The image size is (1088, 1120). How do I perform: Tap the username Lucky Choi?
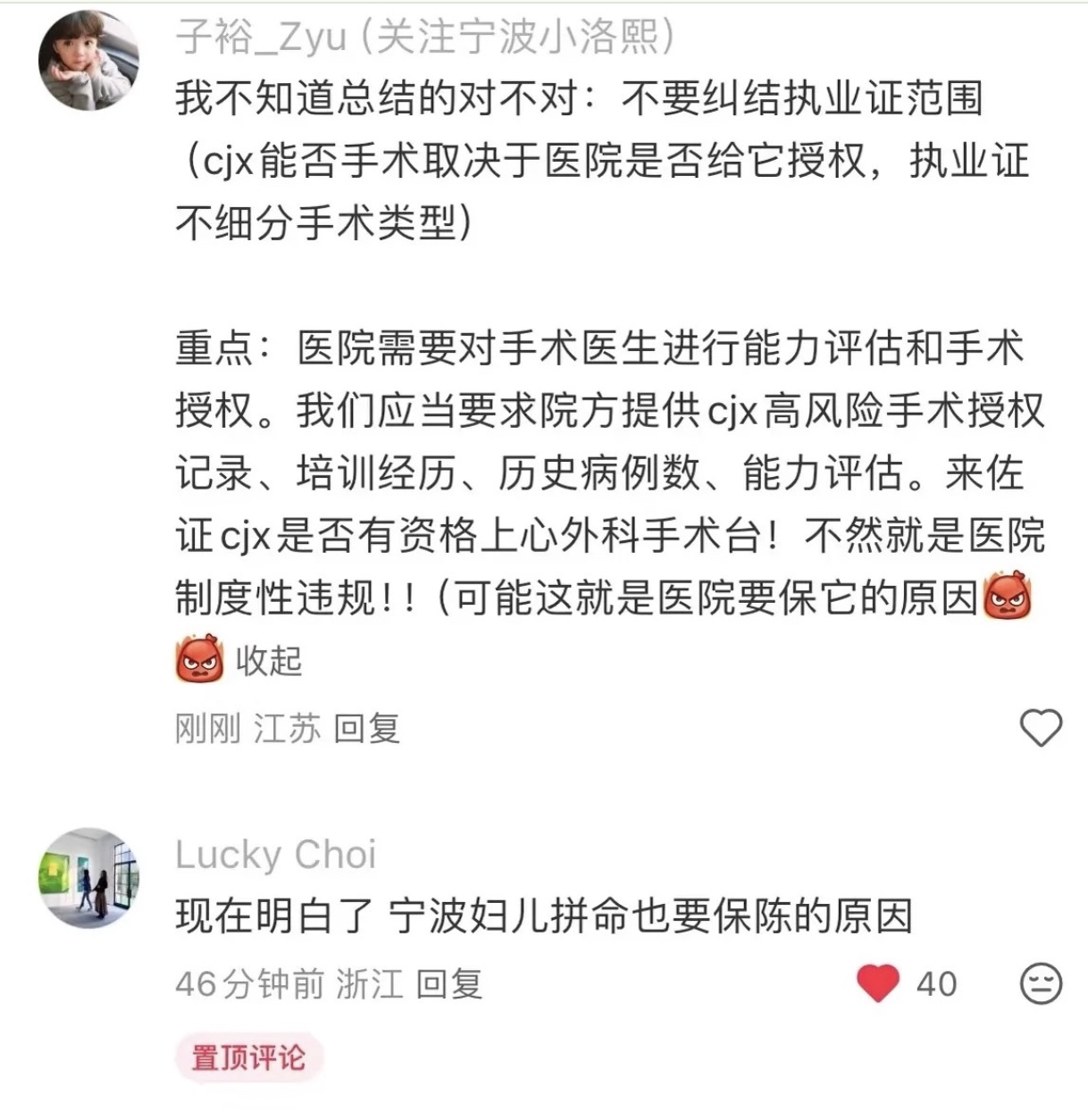pos(275,855)
